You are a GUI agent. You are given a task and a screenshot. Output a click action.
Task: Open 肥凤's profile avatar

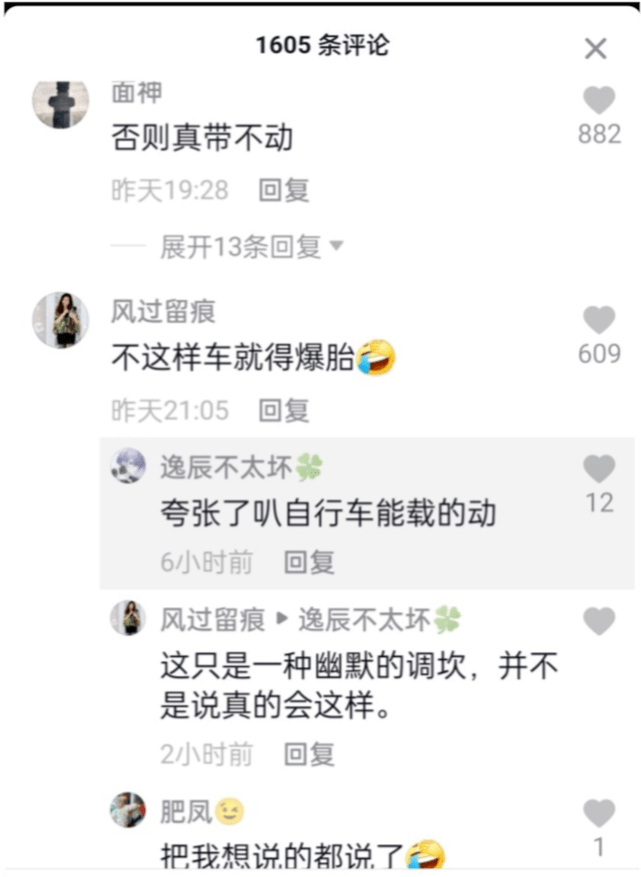[128, 810]
